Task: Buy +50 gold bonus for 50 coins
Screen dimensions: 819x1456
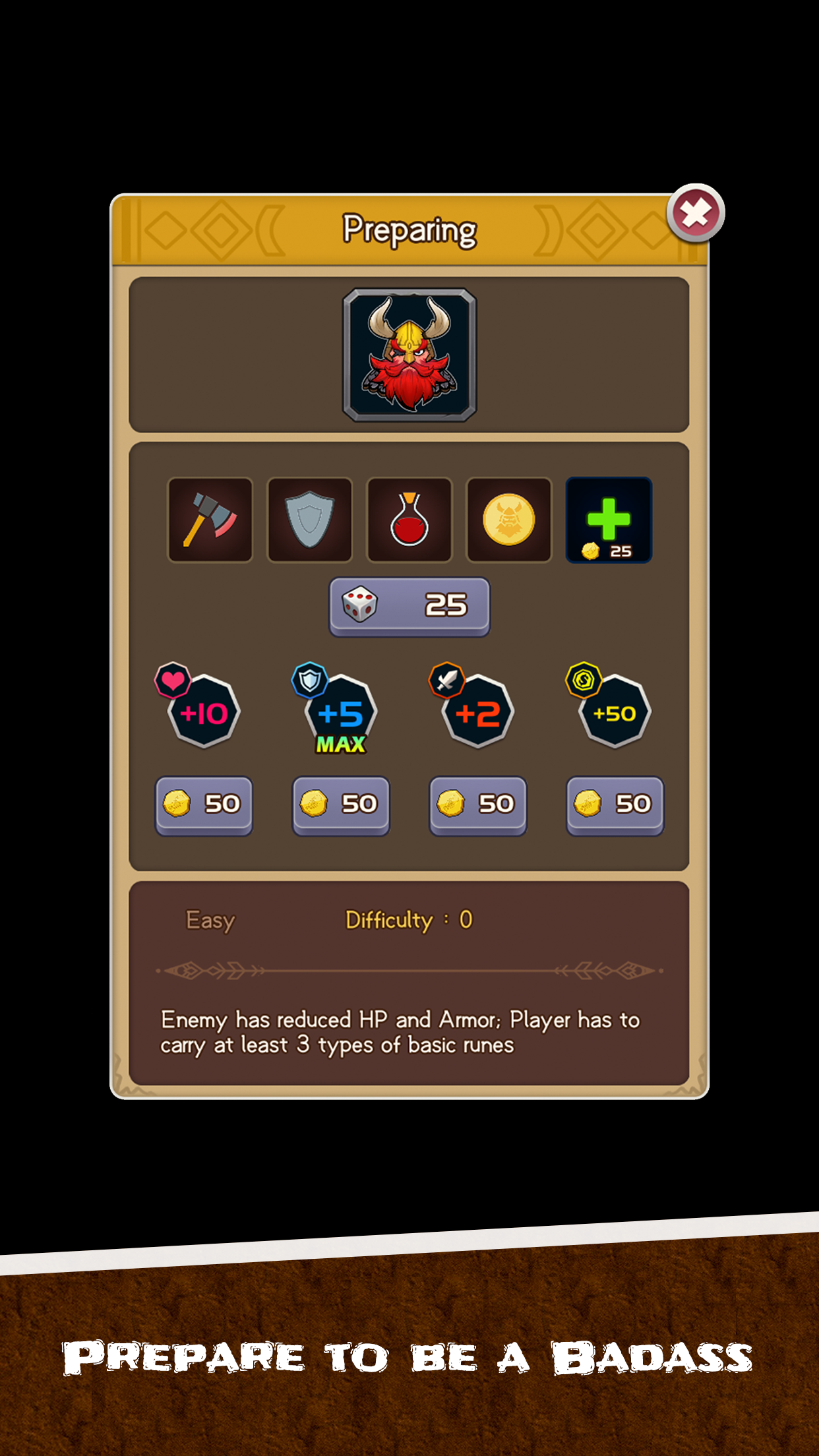Action: click(x=615, y=806)
